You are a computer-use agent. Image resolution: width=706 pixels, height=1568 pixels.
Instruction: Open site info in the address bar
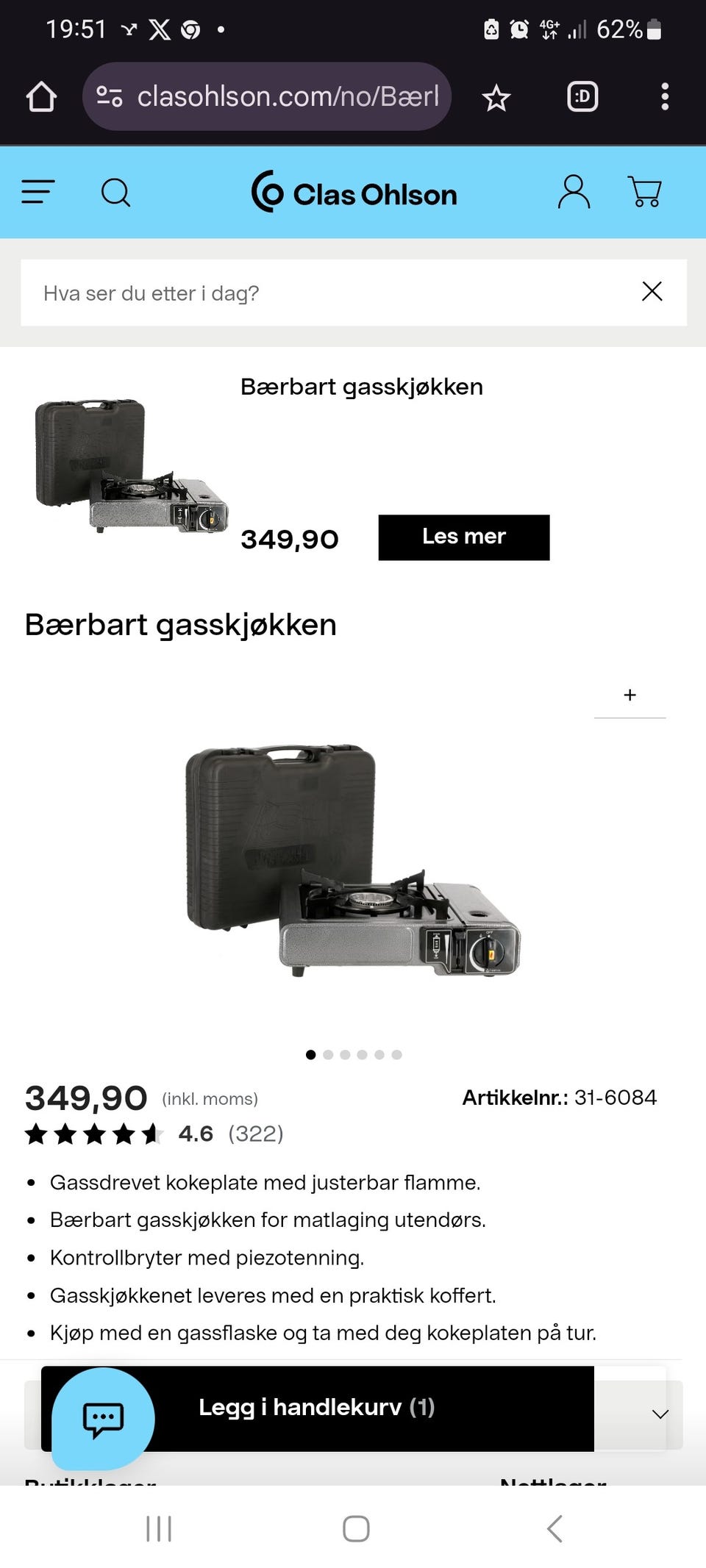109,96
